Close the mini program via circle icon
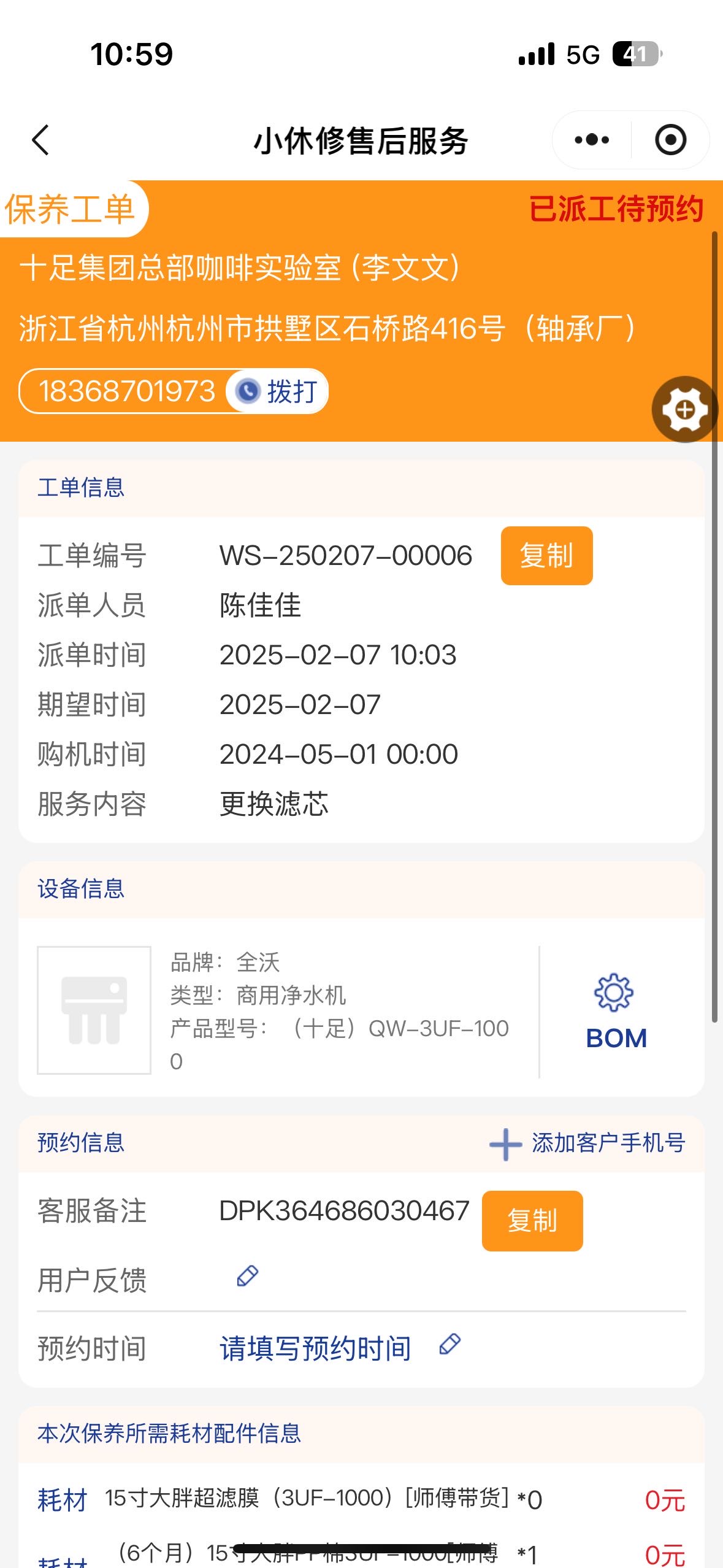This screenshot has height=1568, width=723. [x=670, y=140]
